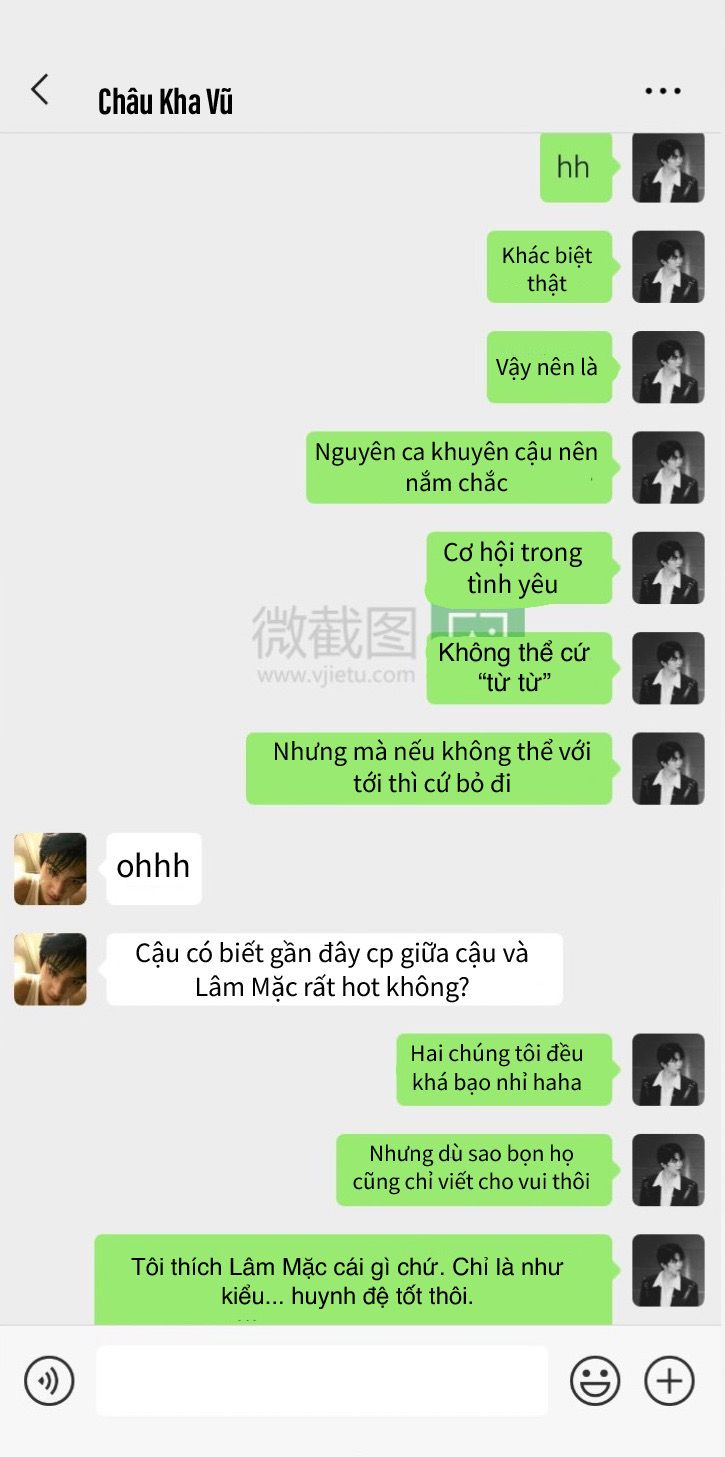Open the three-dot chat options menu

pyautogui.click(x=662, y=91)
